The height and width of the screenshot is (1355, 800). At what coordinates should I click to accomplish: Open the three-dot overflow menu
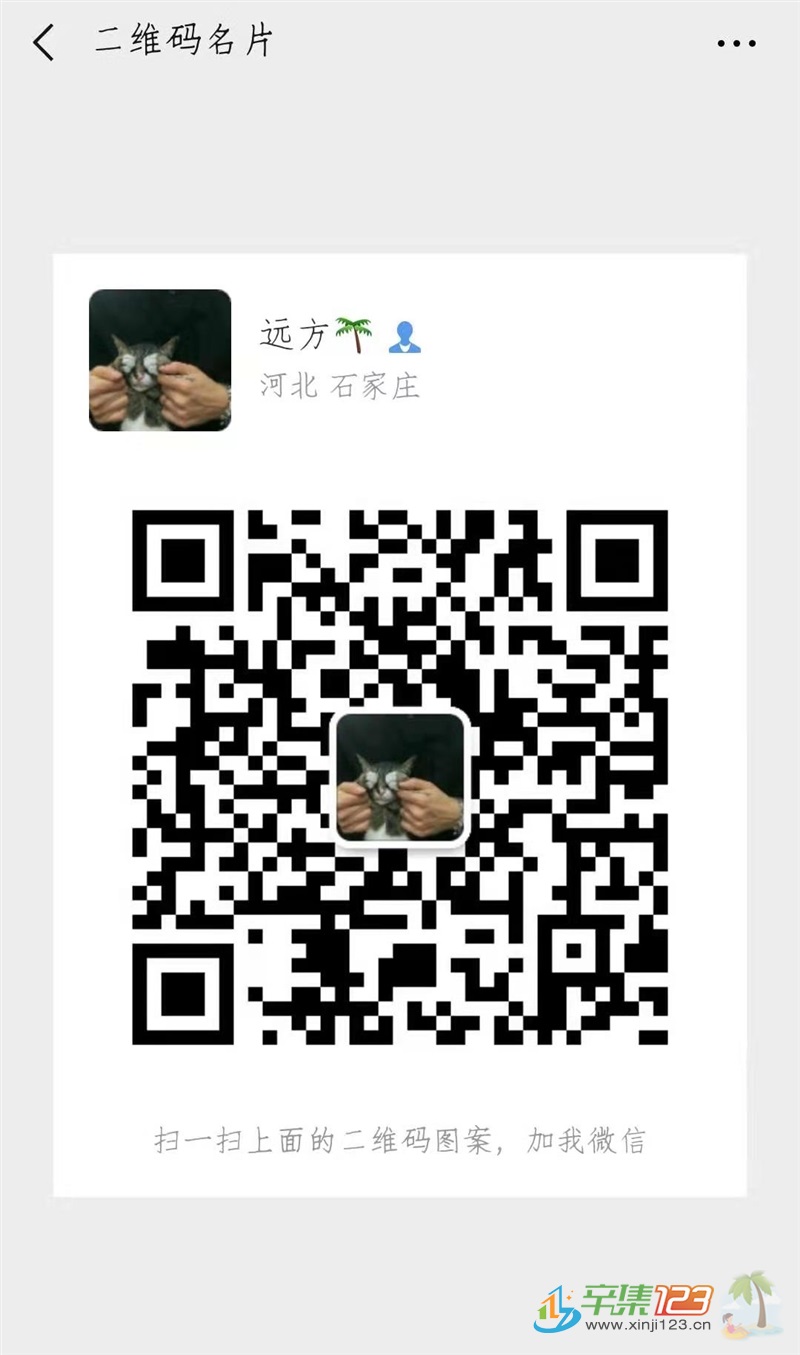click(737, 43)
